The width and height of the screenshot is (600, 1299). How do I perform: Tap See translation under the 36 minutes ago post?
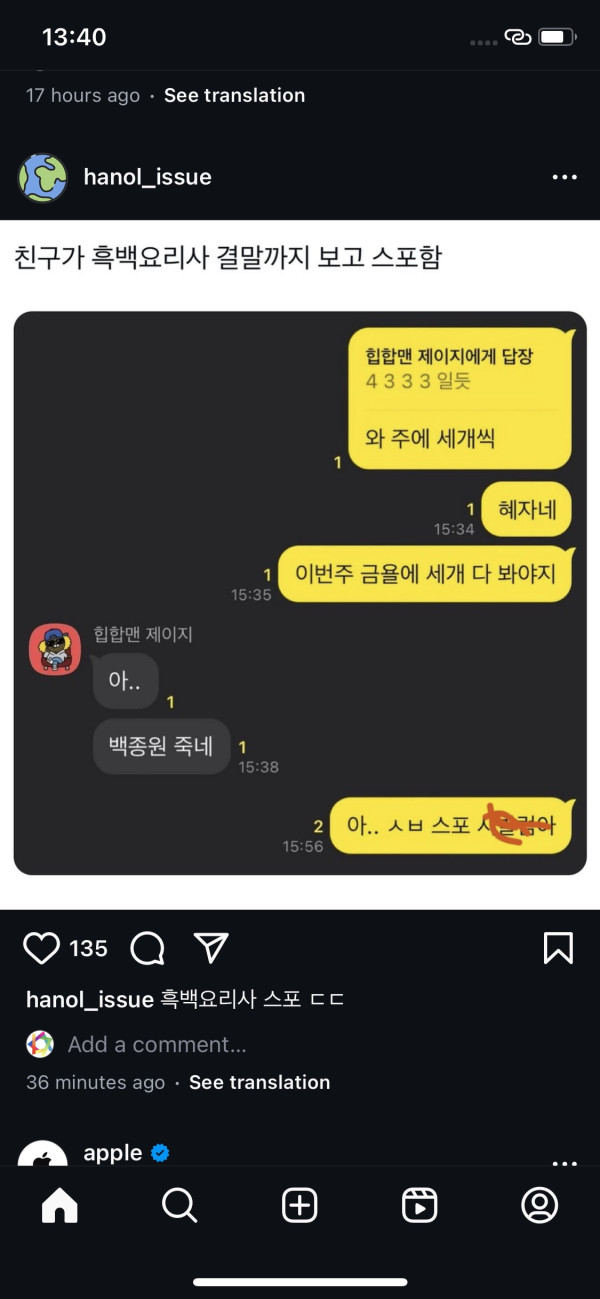pyautogui.click(x=259, y=1082)
